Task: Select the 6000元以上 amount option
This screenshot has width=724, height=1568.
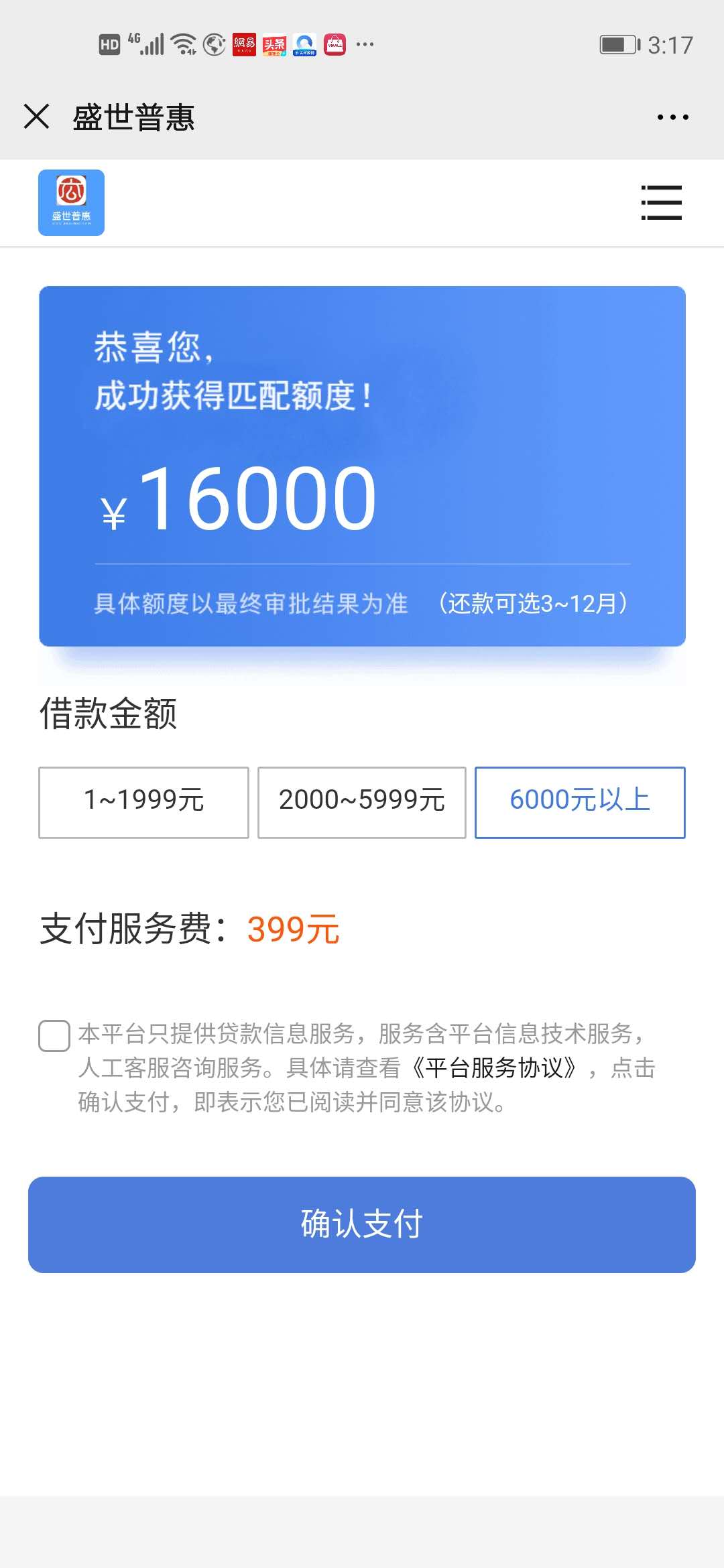Action: point(580,802)
